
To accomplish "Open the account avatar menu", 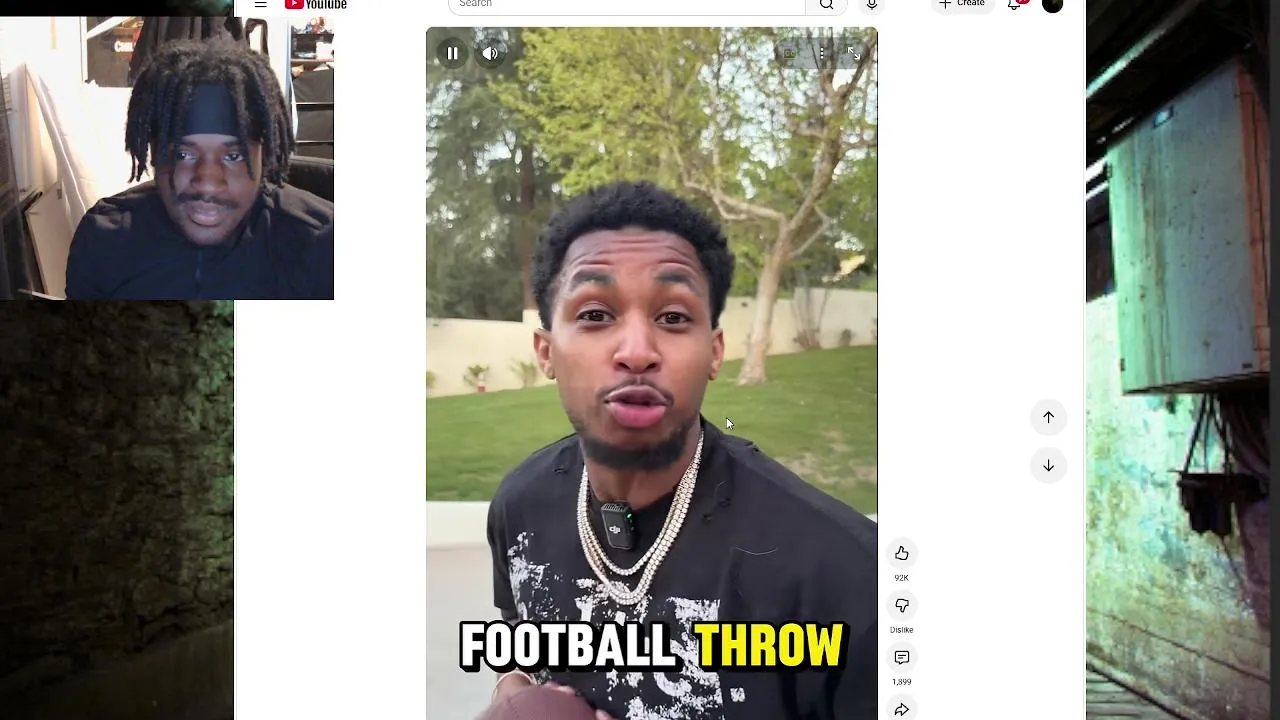I will coord(1052,4).
